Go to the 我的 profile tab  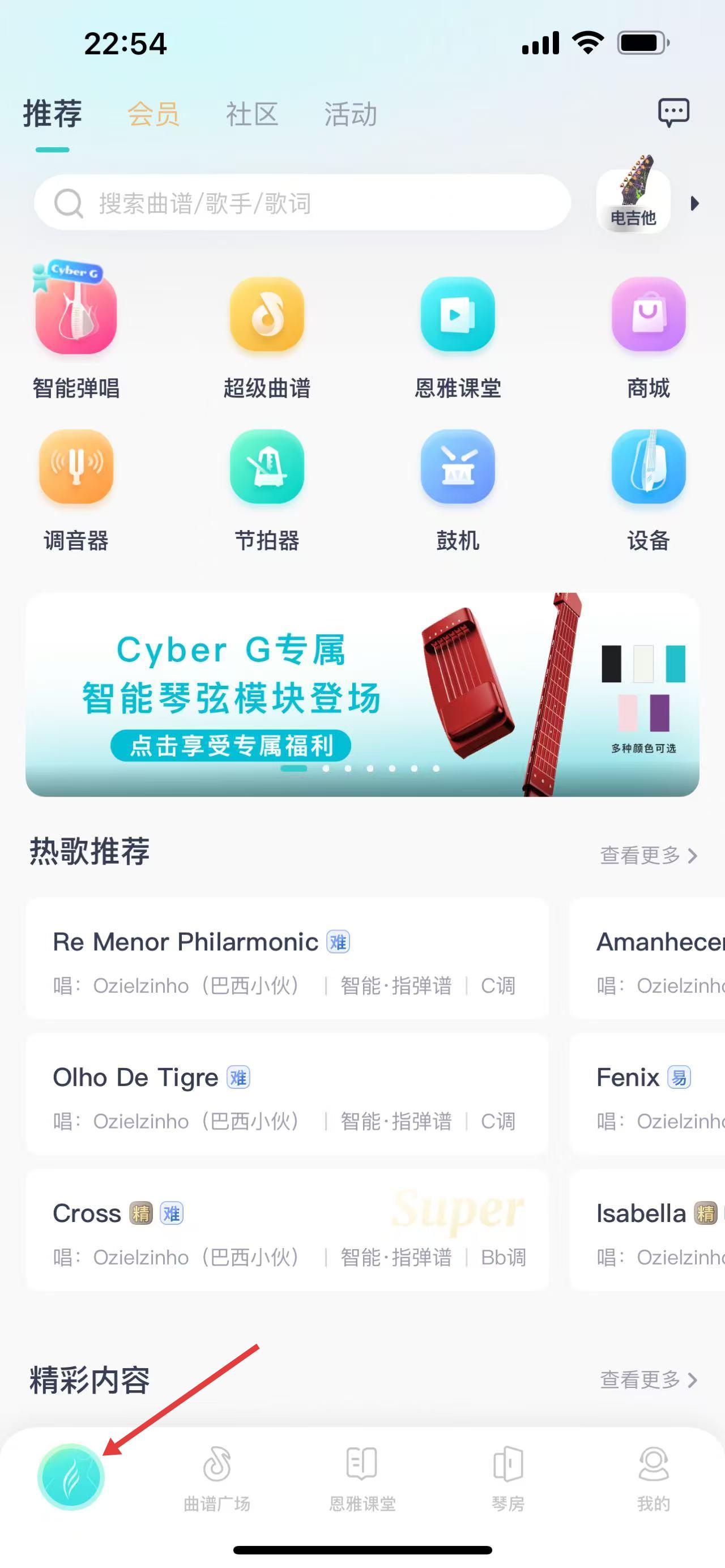[x=653, y=1478]
